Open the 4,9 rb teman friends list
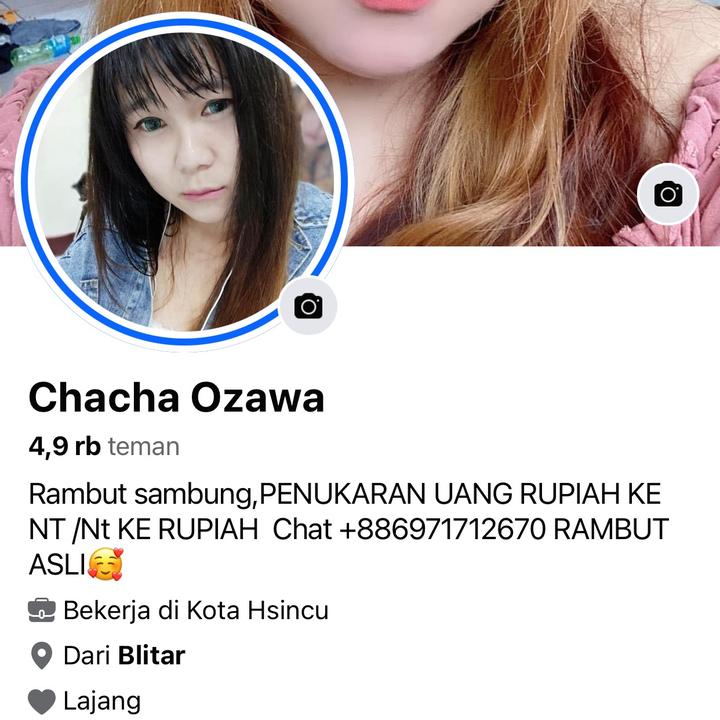The width and height of the screenshot is (720, 720). click(x=104, y=446)
